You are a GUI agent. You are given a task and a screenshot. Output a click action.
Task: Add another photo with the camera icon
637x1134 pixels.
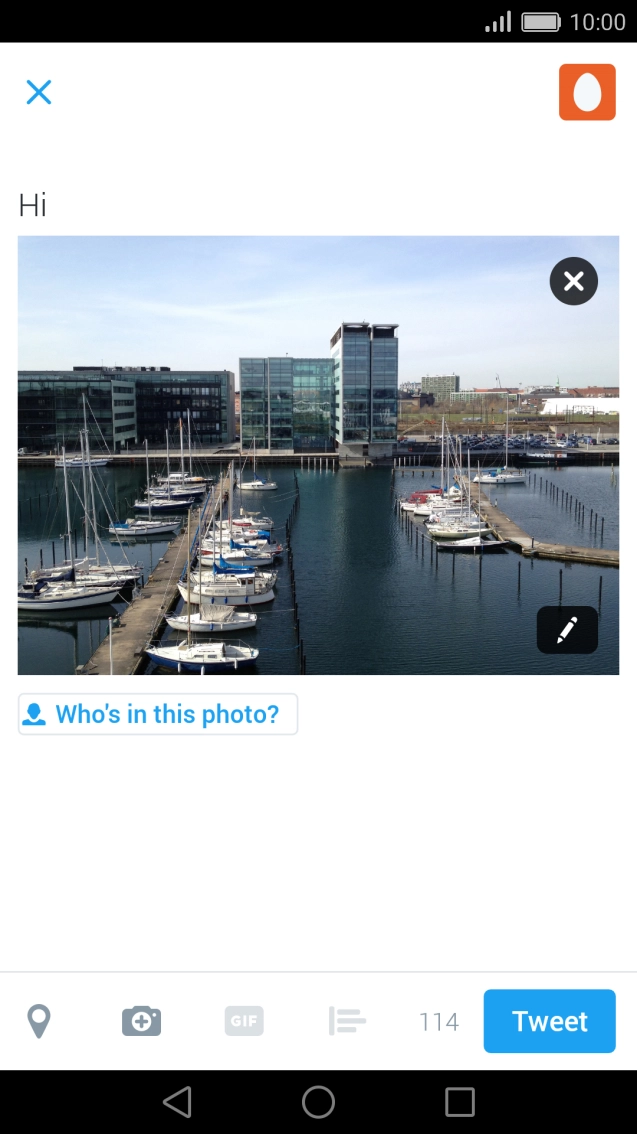click(141, 1021)
